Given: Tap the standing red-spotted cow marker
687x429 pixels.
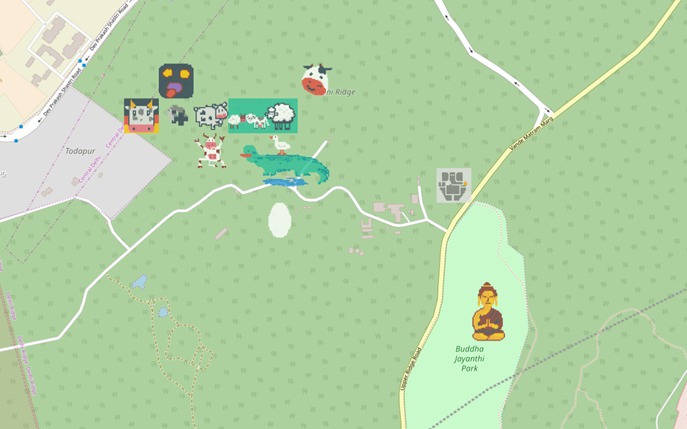Looking at the screenshot, I should (x=211, y=153).
